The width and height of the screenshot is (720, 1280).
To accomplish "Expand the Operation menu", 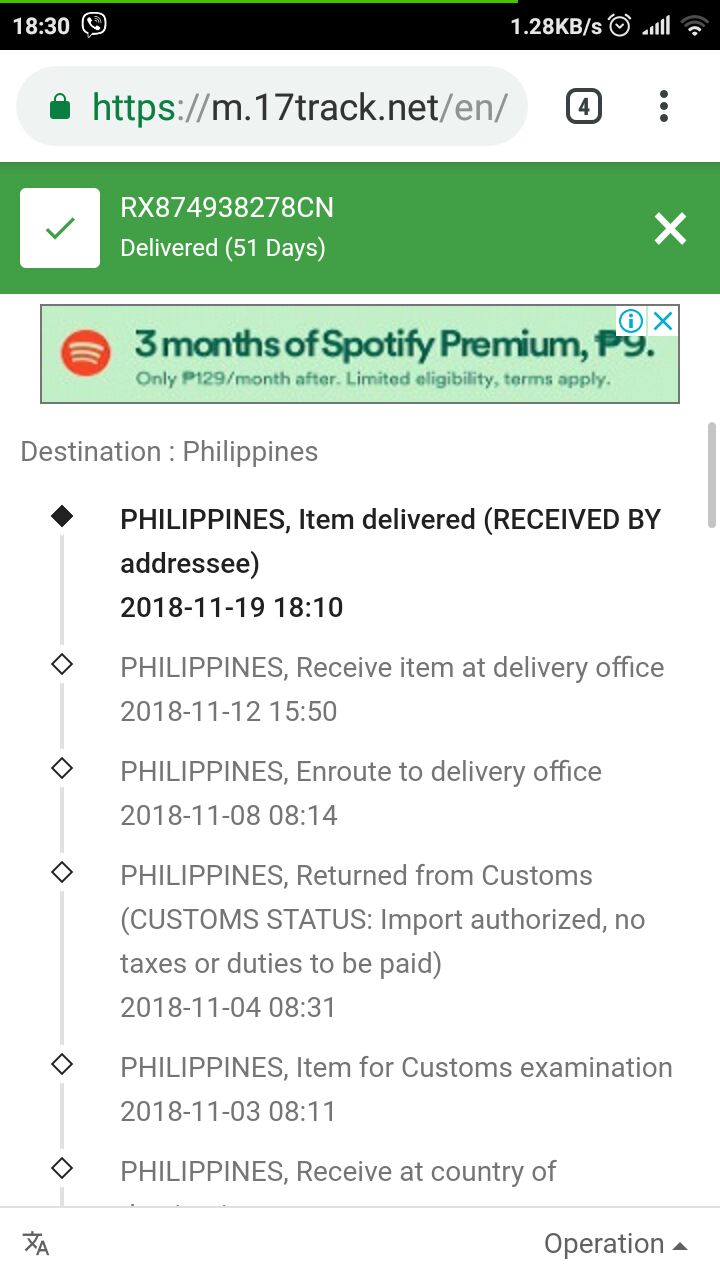I will point(616,1244).
